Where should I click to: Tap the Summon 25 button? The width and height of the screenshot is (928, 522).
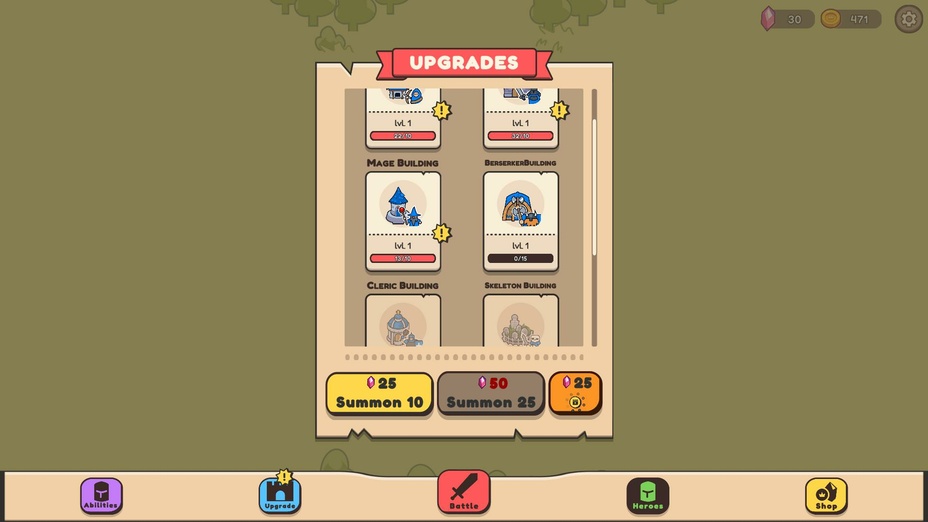pos(491,393)
